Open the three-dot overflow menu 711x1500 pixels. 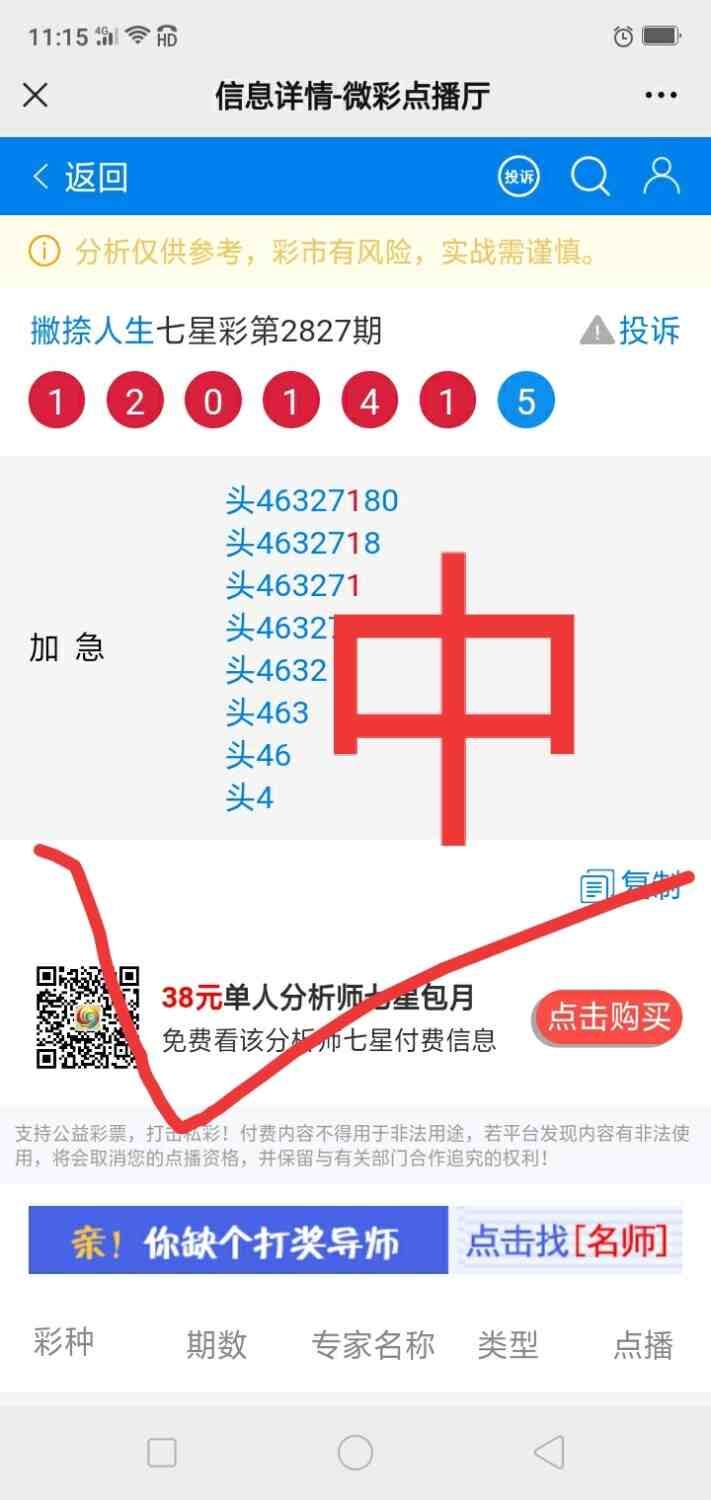coord(661,96)
